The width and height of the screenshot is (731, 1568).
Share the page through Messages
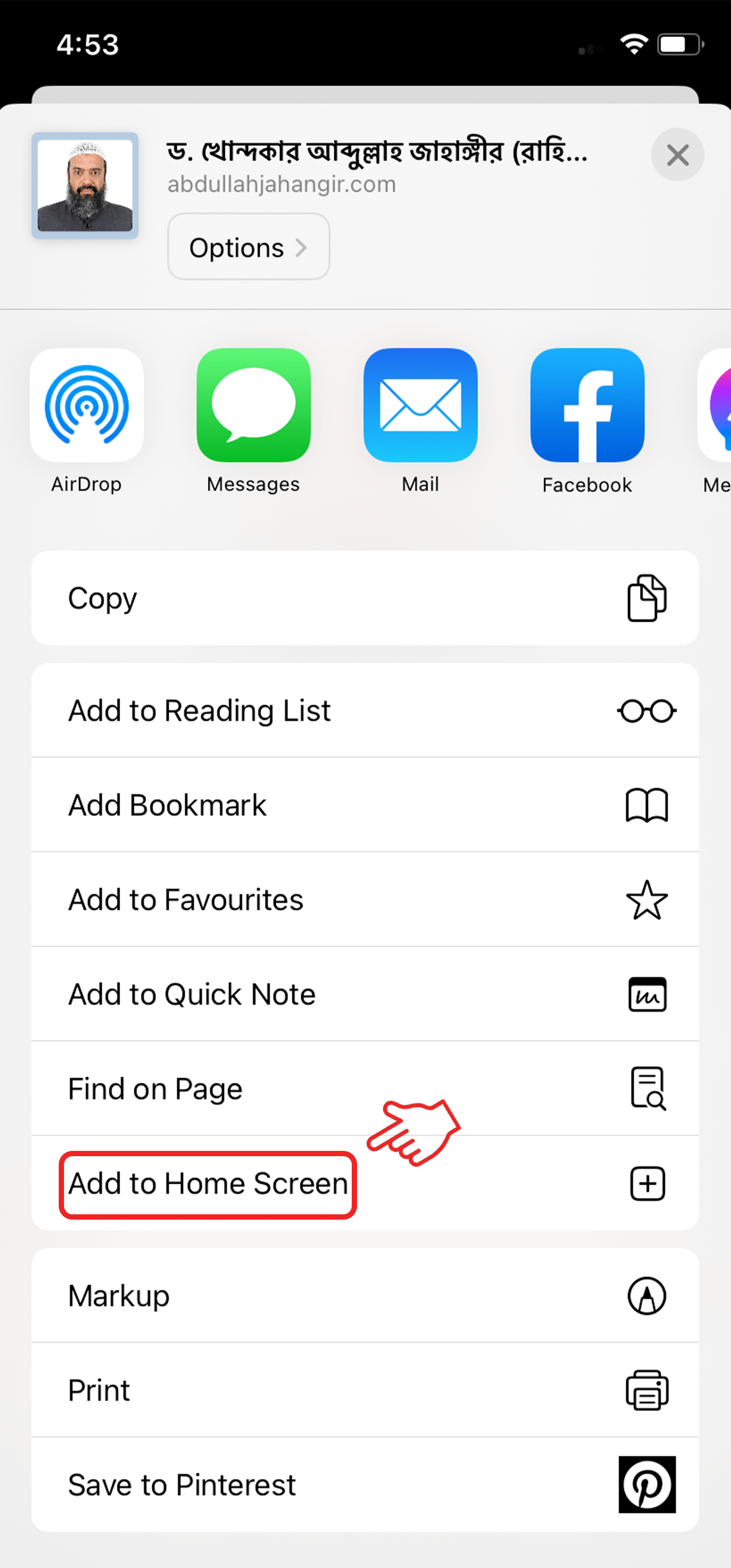click(x=253, y=405)
